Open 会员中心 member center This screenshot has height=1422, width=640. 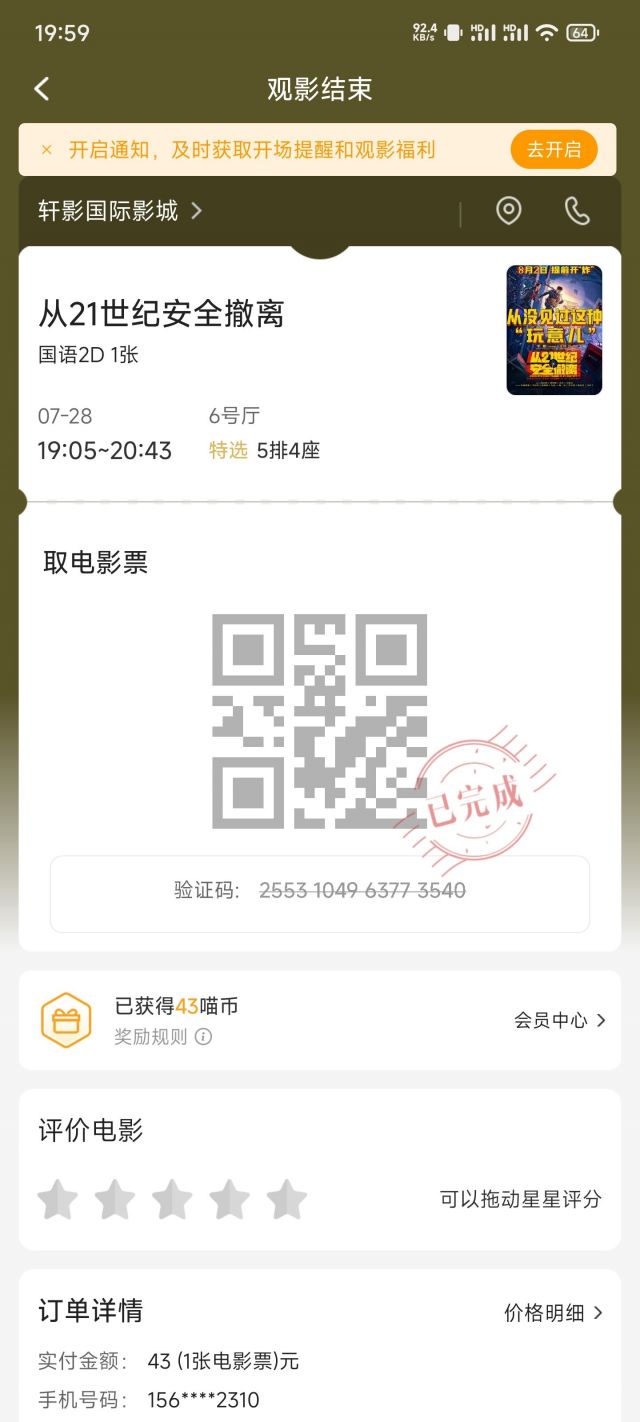pyautogui.click(x=560, y=1020)
